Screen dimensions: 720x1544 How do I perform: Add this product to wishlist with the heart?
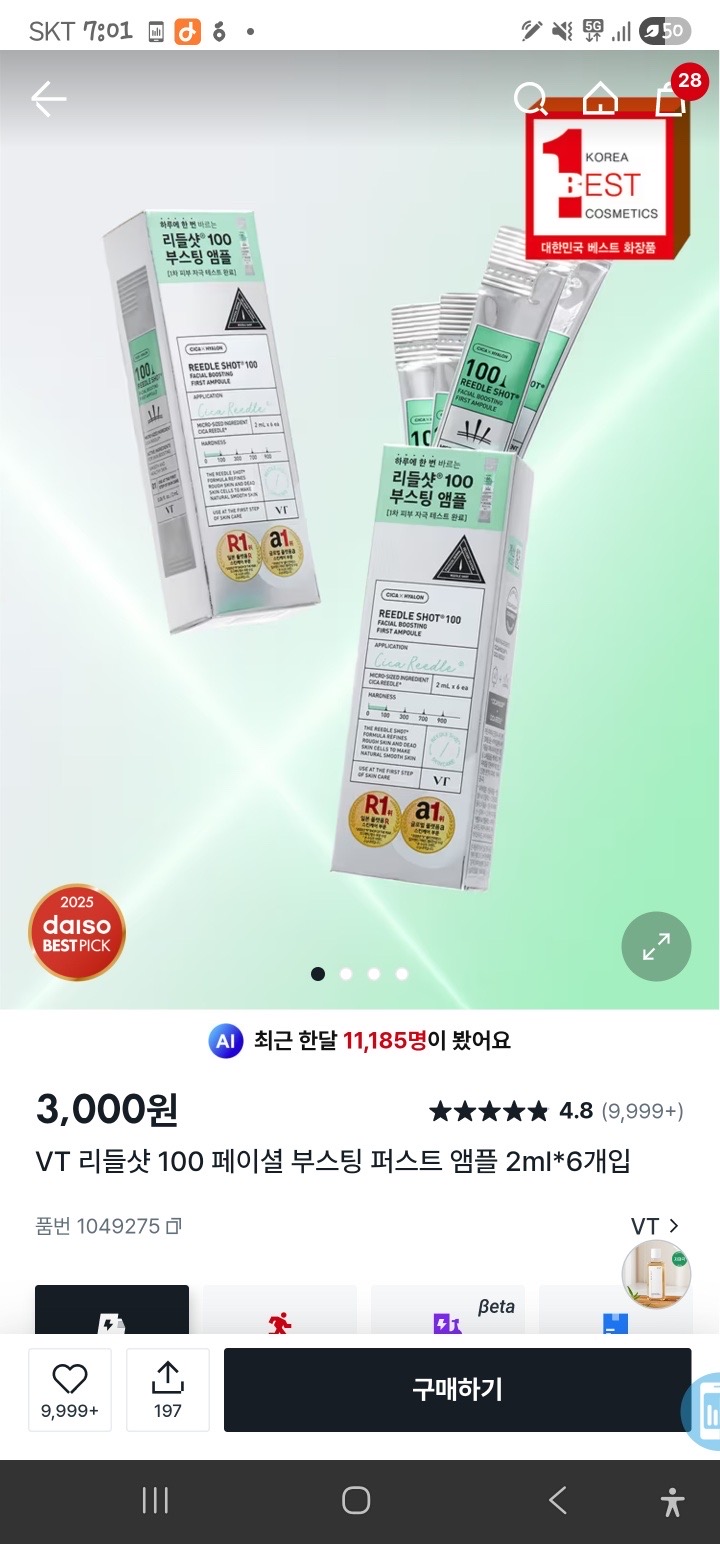pyautogui.click(x=69, y=1389)
